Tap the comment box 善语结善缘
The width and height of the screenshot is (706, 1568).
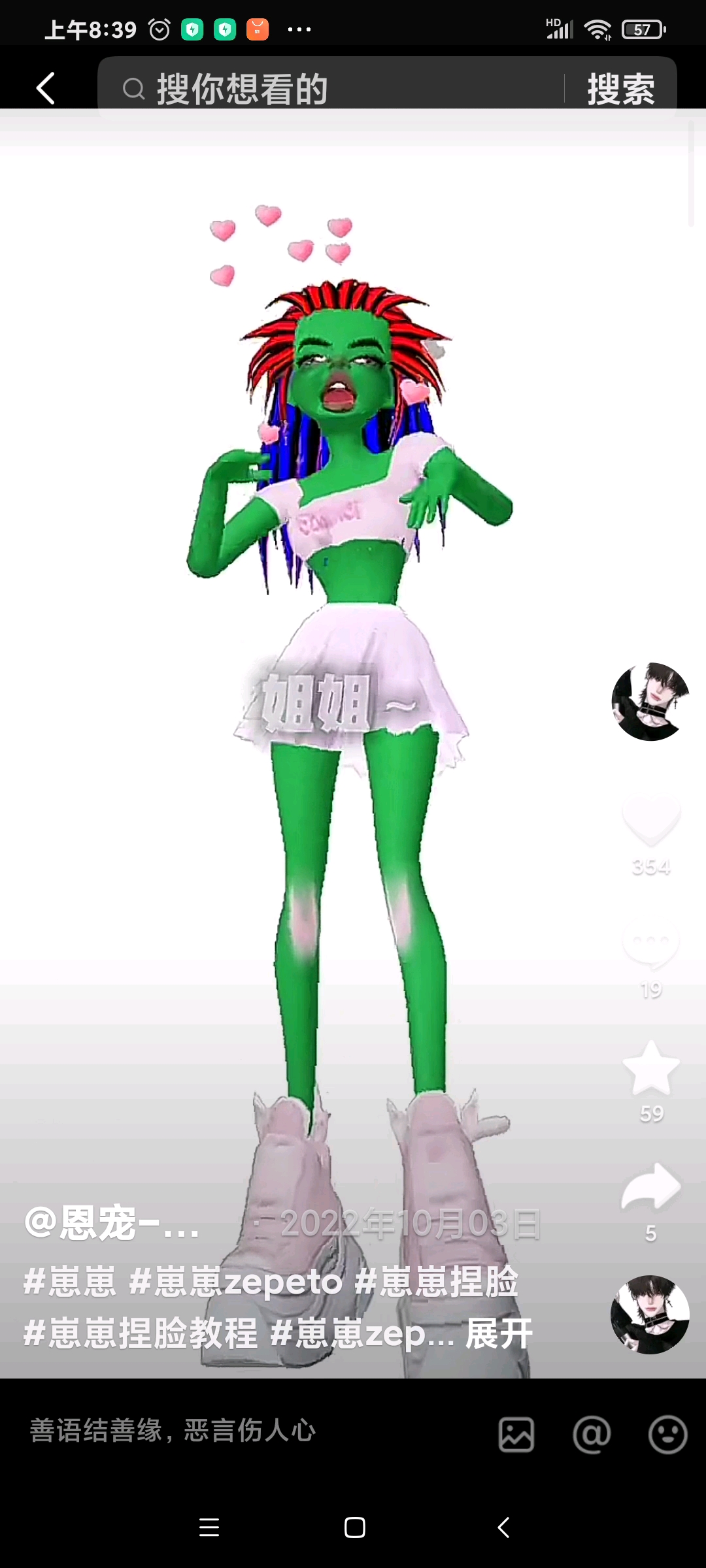(173, 1431)
